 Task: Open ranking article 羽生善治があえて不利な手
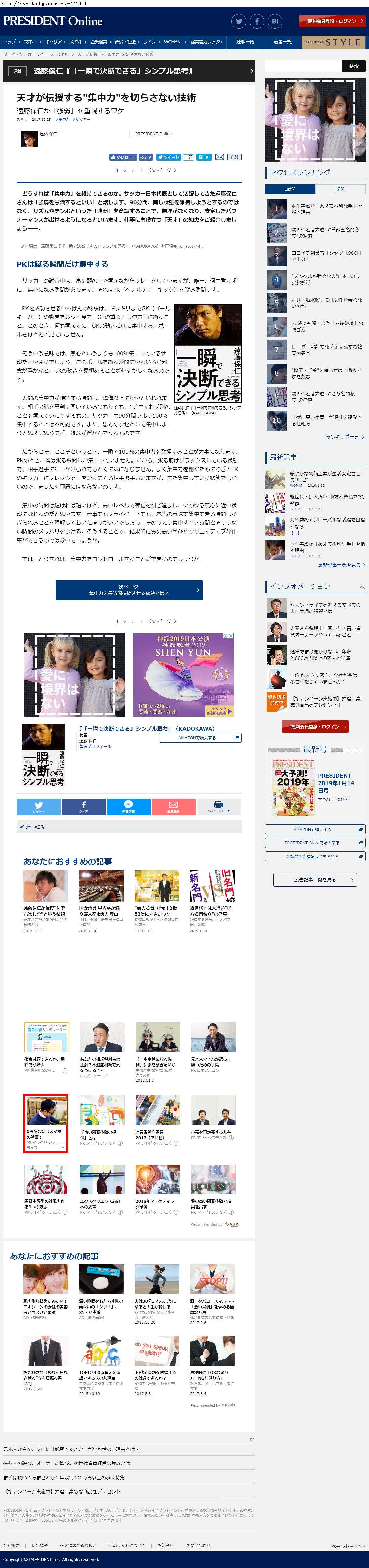click(326, 209)
